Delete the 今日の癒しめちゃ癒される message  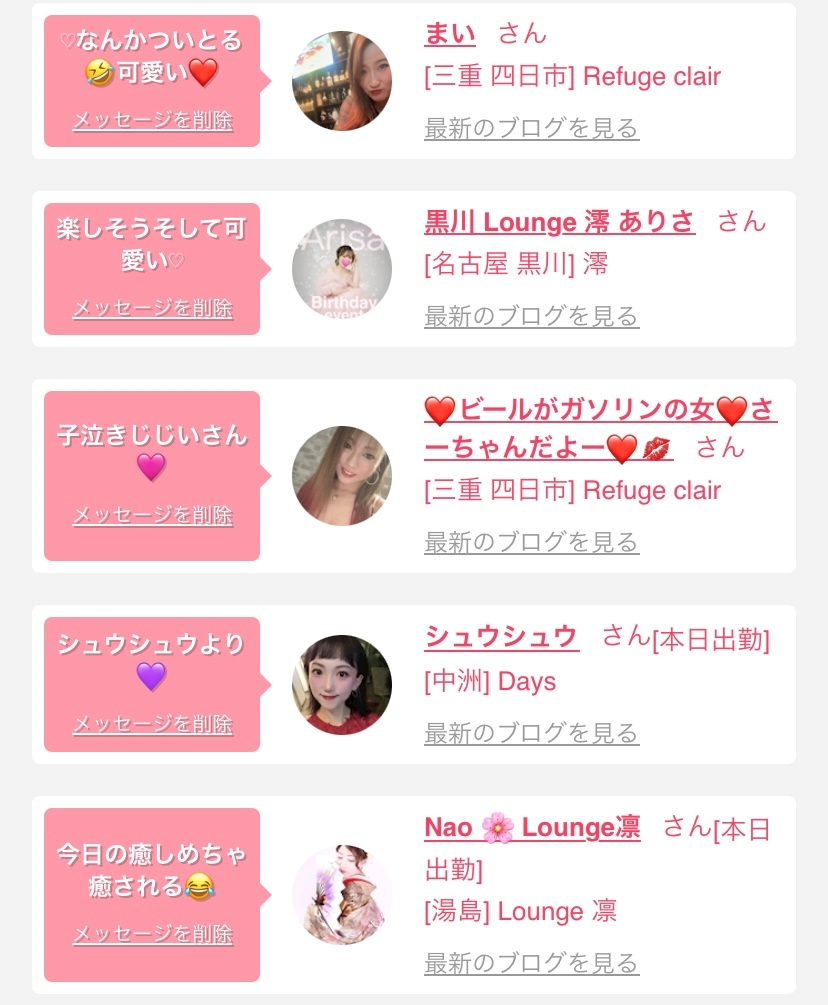(x=152, y=935)
